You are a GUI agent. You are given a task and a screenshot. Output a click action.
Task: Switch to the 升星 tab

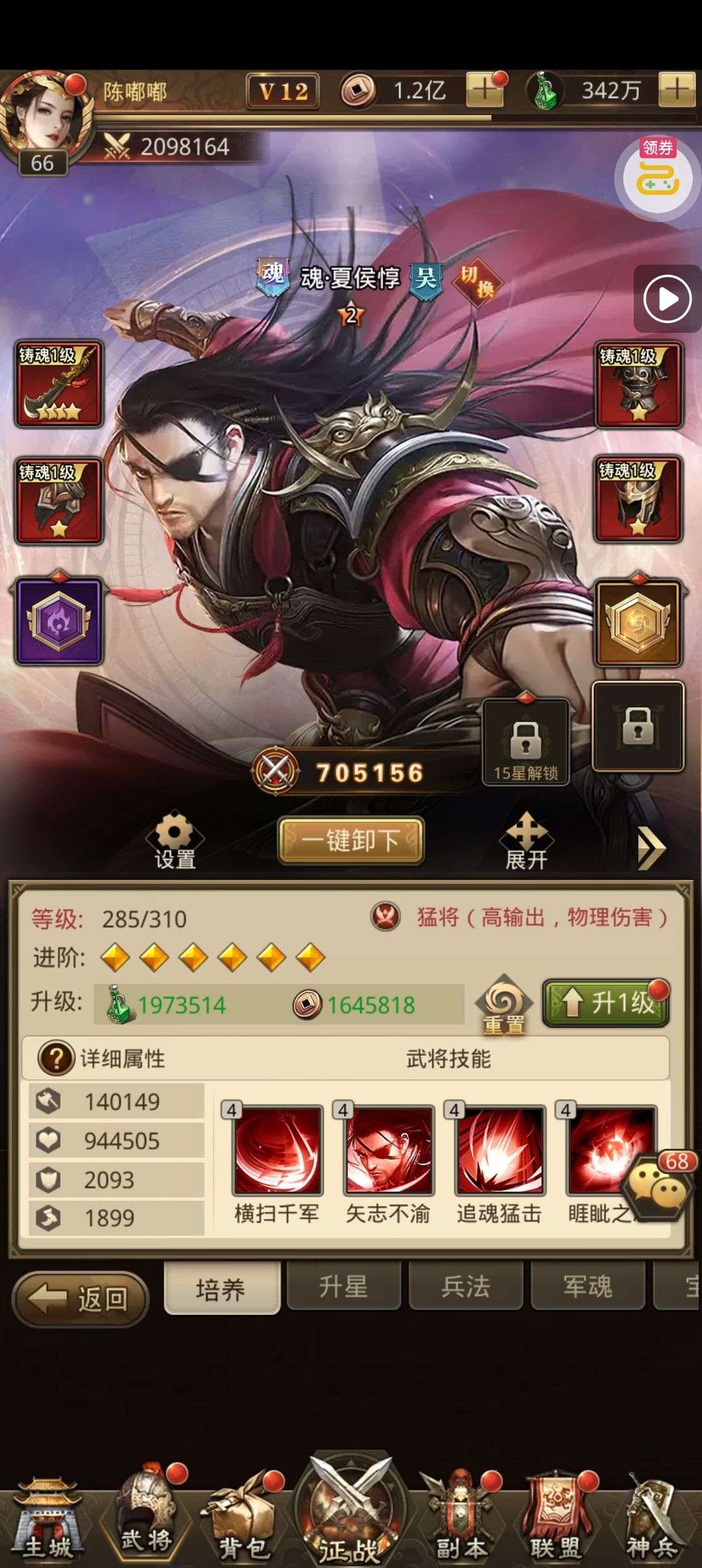pyautogui.click(x=343, y=1287)
